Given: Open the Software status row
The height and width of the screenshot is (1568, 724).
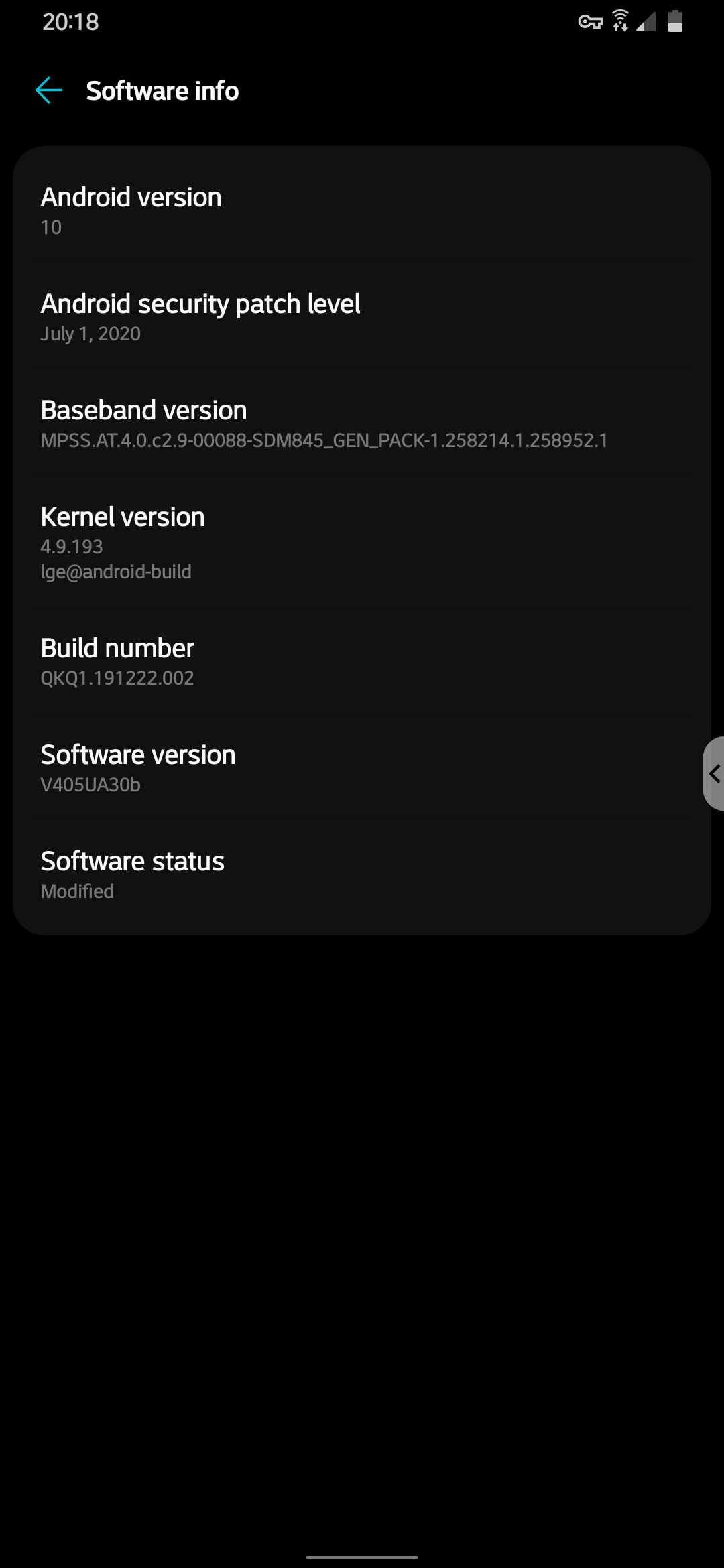Looking at the screenshot, I should pos(362,874).
